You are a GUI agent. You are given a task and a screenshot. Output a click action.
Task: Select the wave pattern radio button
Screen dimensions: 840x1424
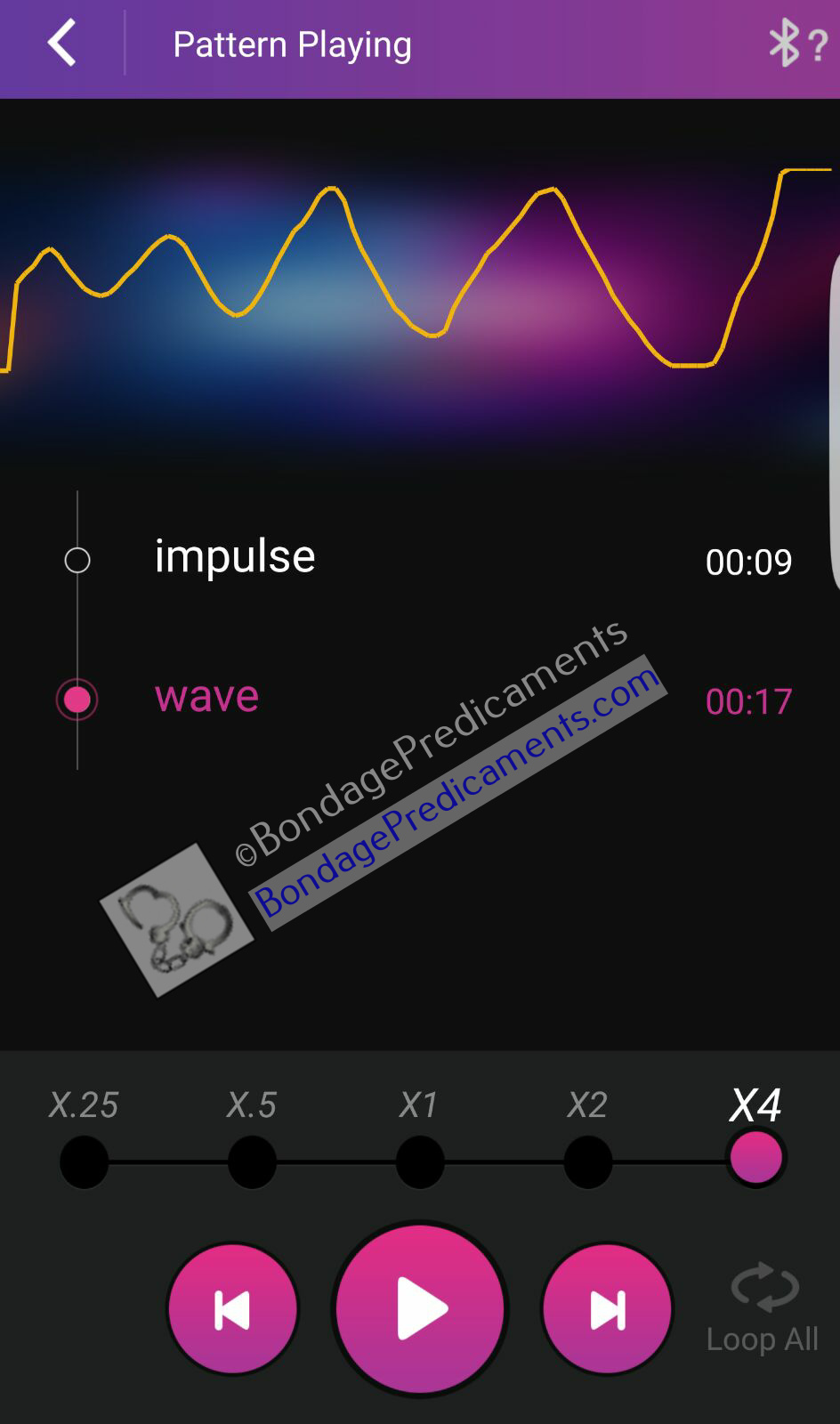point(77,700)
